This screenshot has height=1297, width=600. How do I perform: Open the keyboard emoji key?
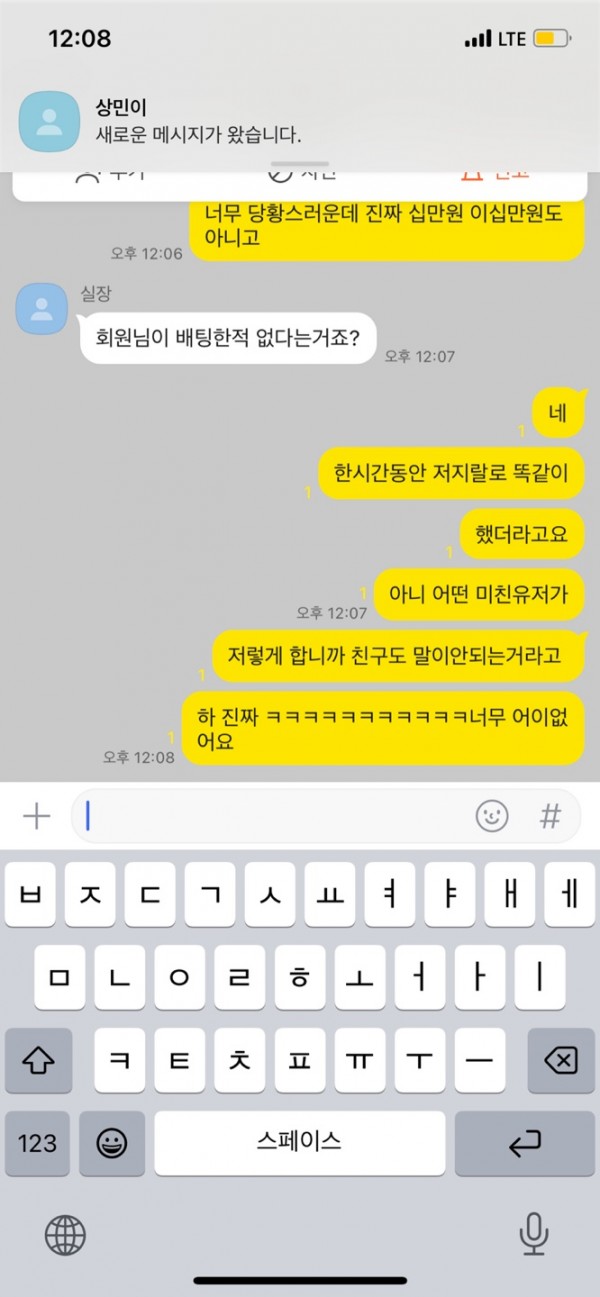click(x=111, y=1143)
